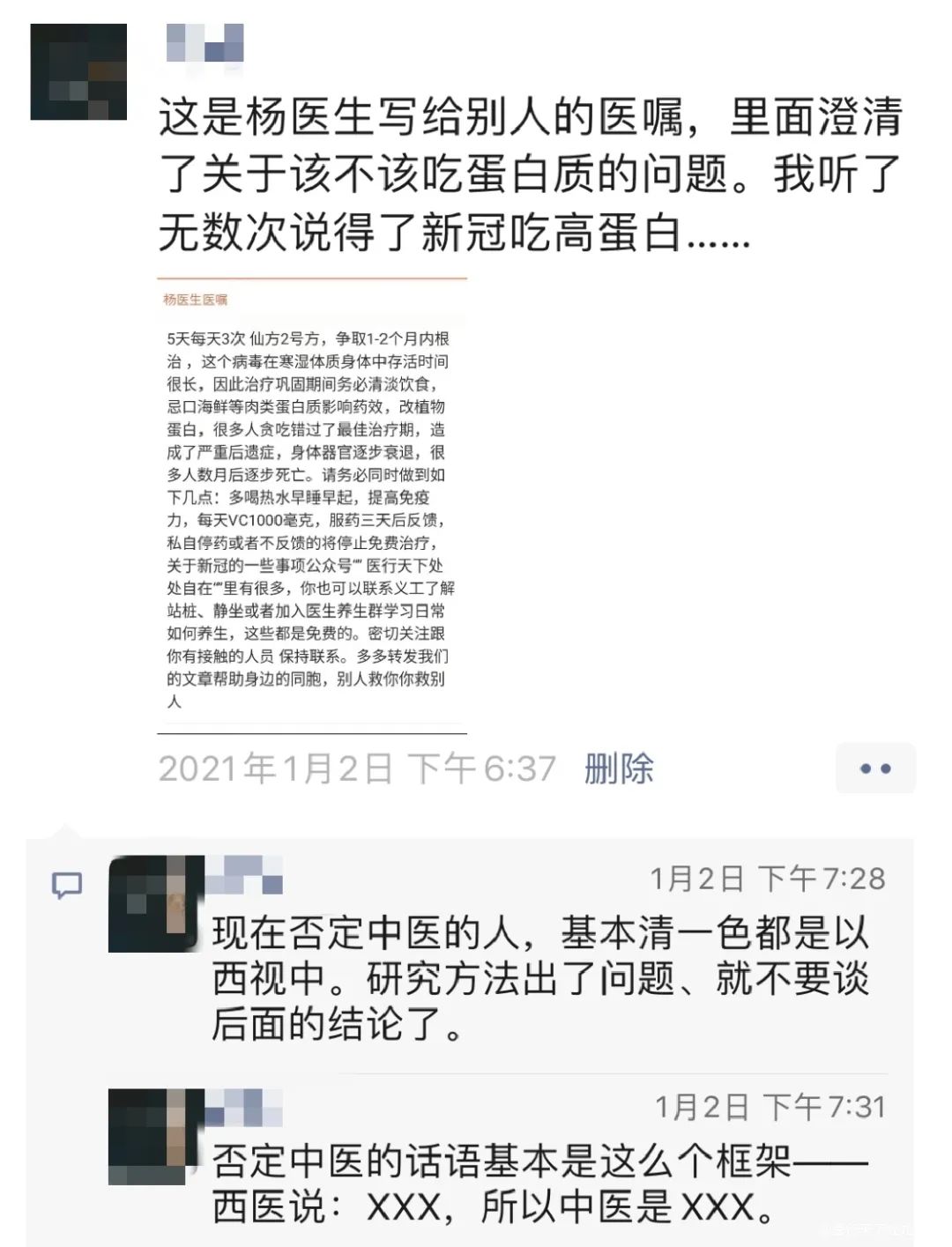Open the attached 杨医生医嘱 image

click(312, 505)
